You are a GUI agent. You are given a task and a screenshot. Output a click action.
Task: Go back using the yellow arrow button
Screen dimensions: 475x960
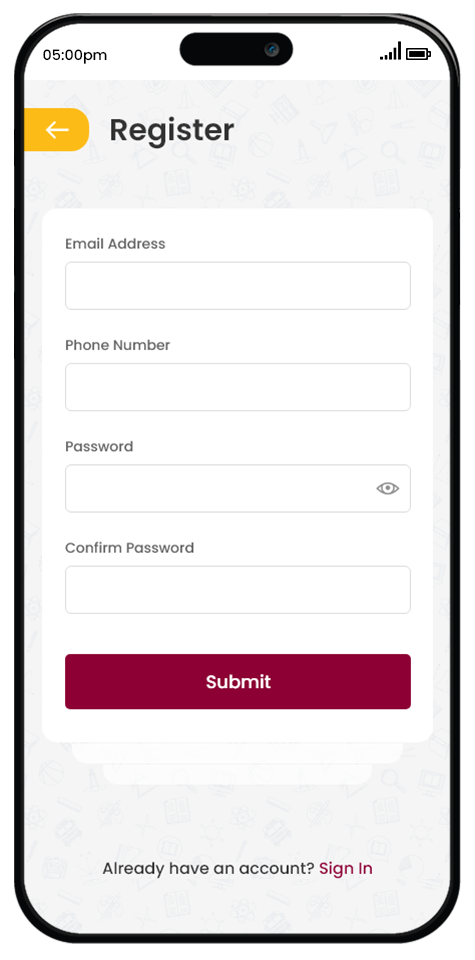tap(56, 130)
